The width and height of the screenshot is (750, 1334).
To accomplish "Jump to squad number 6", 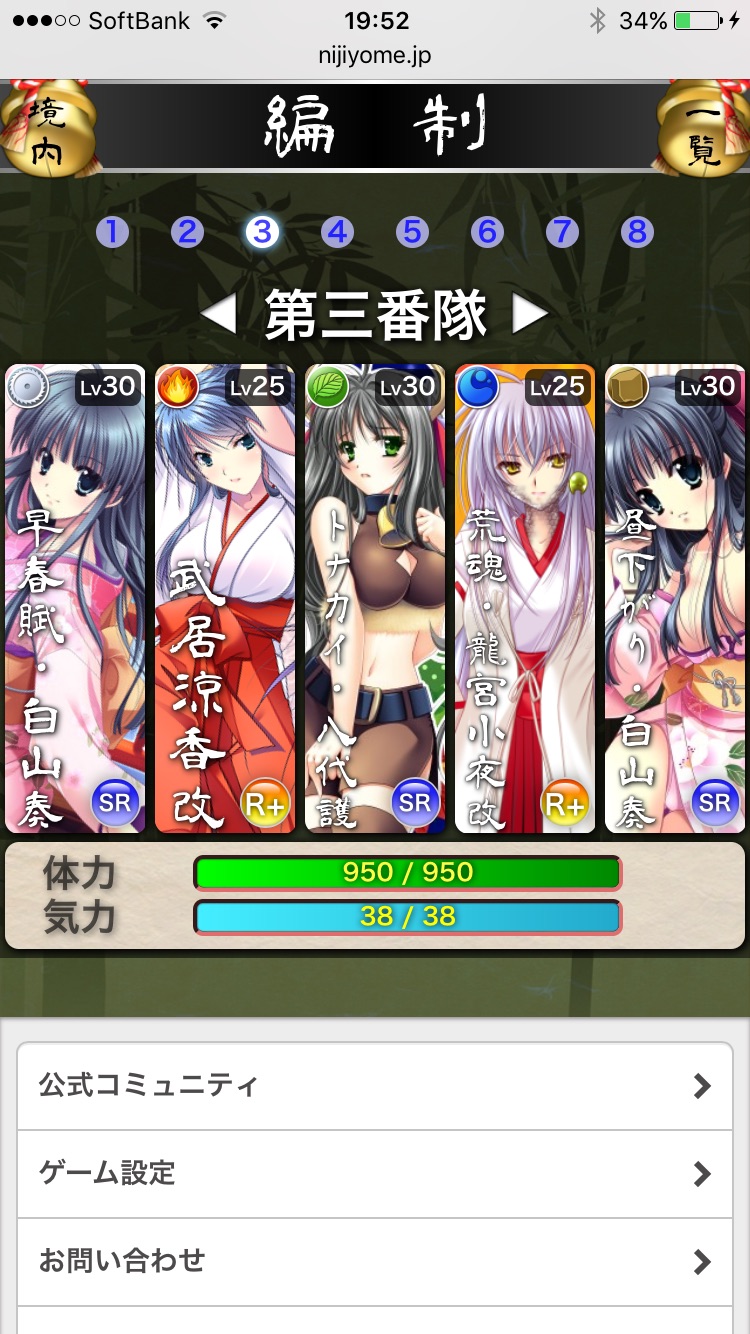I will [x=487, y=232].
